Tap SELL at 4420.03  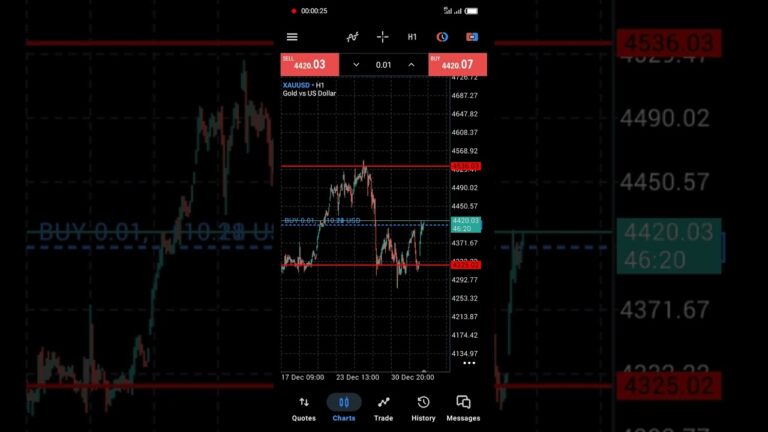tap(309, 64)
